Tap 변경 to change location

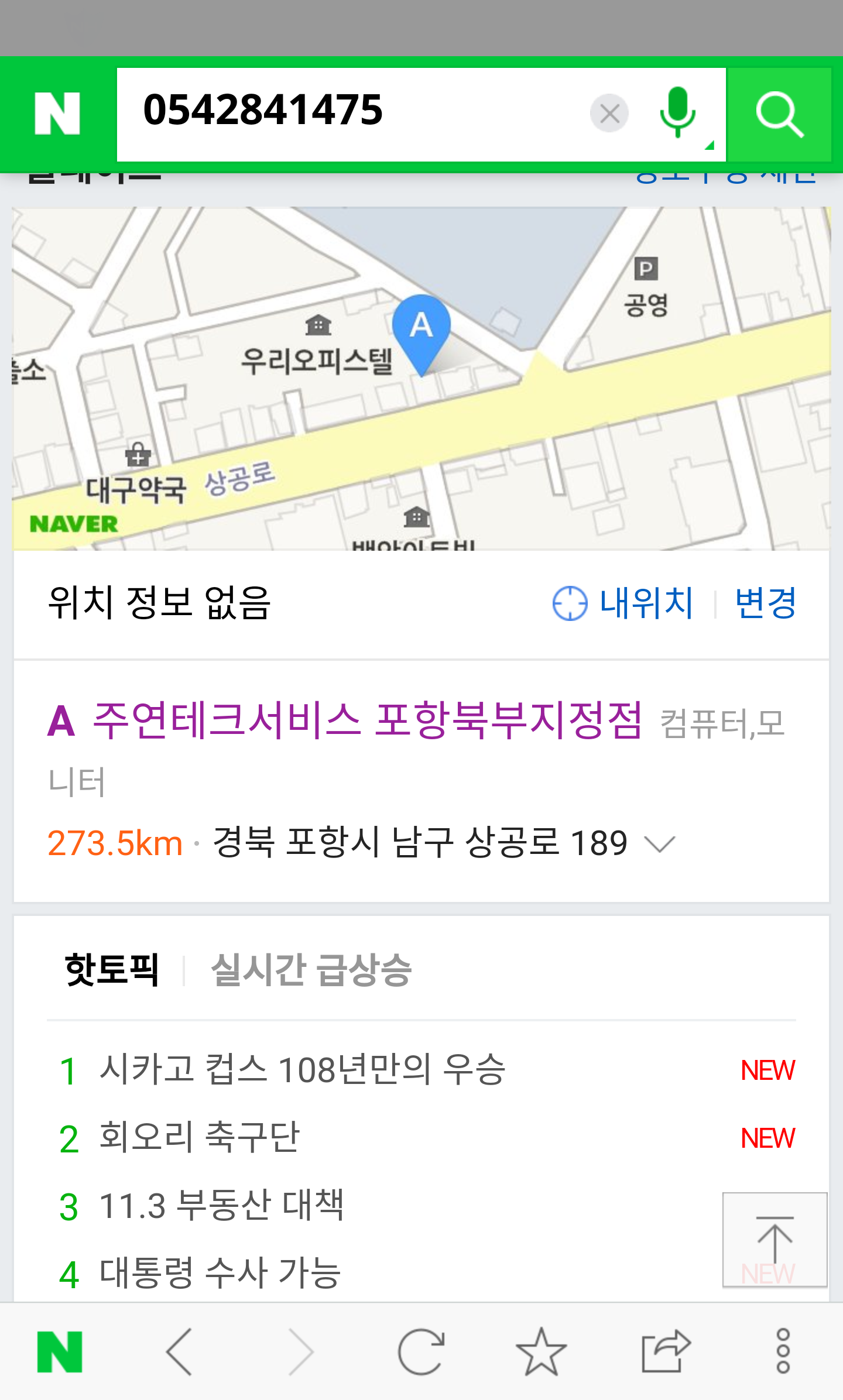coord(766,603)
